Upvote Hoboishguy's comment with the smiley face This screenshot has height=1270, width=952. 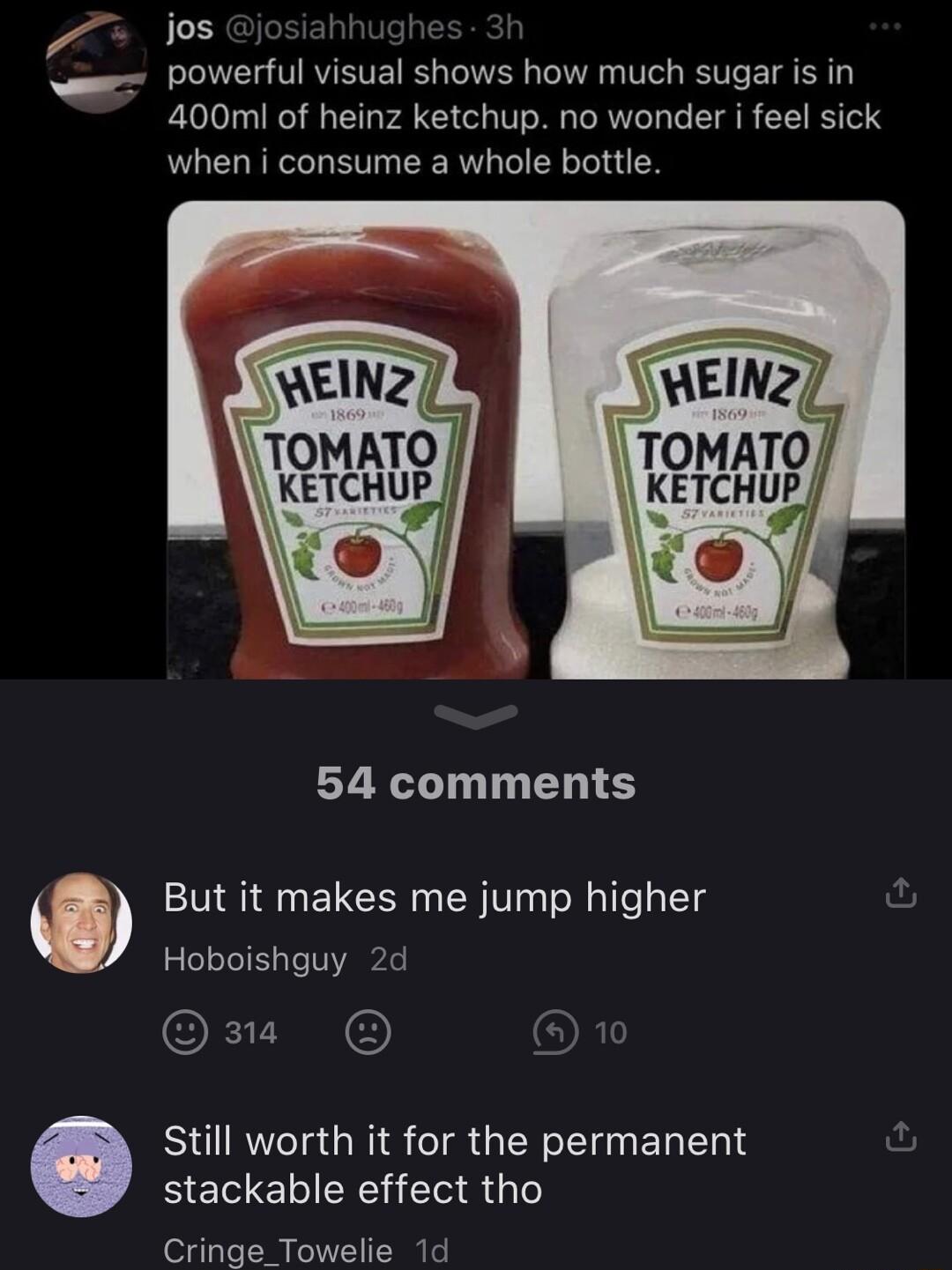(x=185, y=1032)
